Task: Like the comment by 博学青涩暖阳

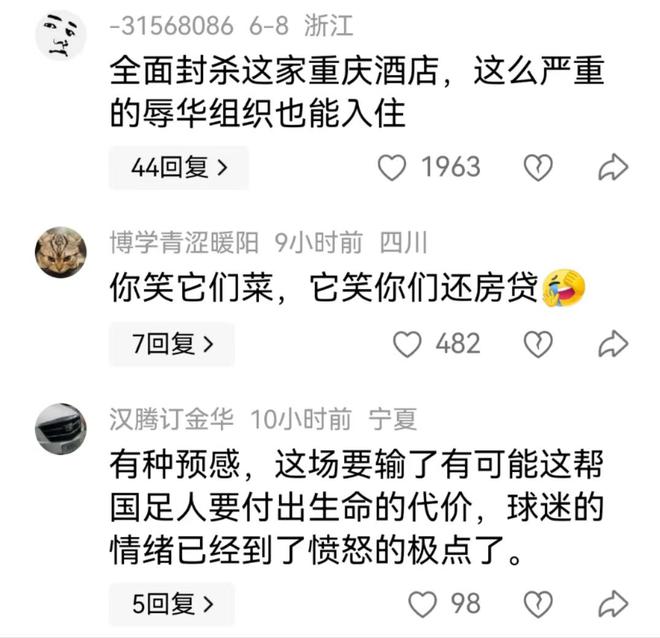Action: (x=407, y=345)
